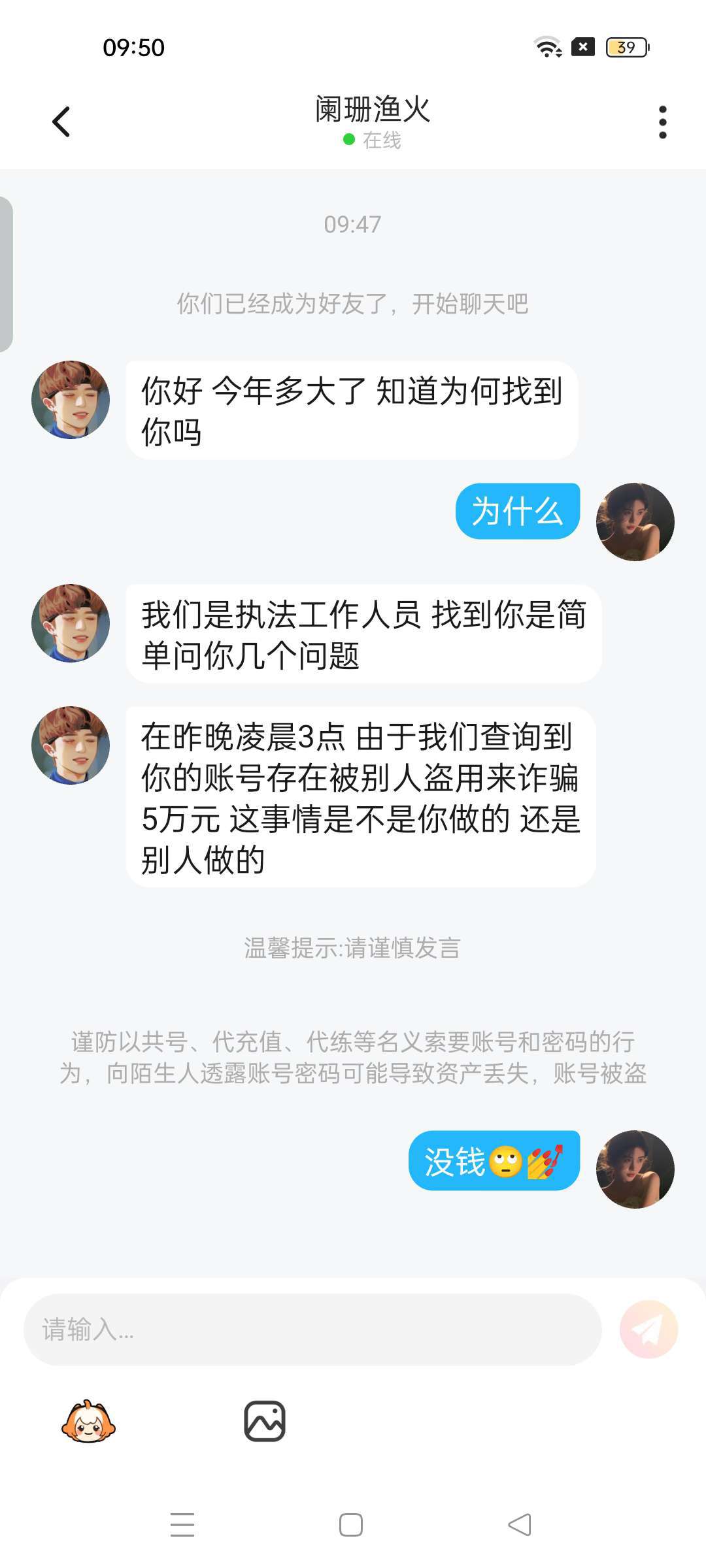Open the emoji sticker panel

tap(88, 1421)
